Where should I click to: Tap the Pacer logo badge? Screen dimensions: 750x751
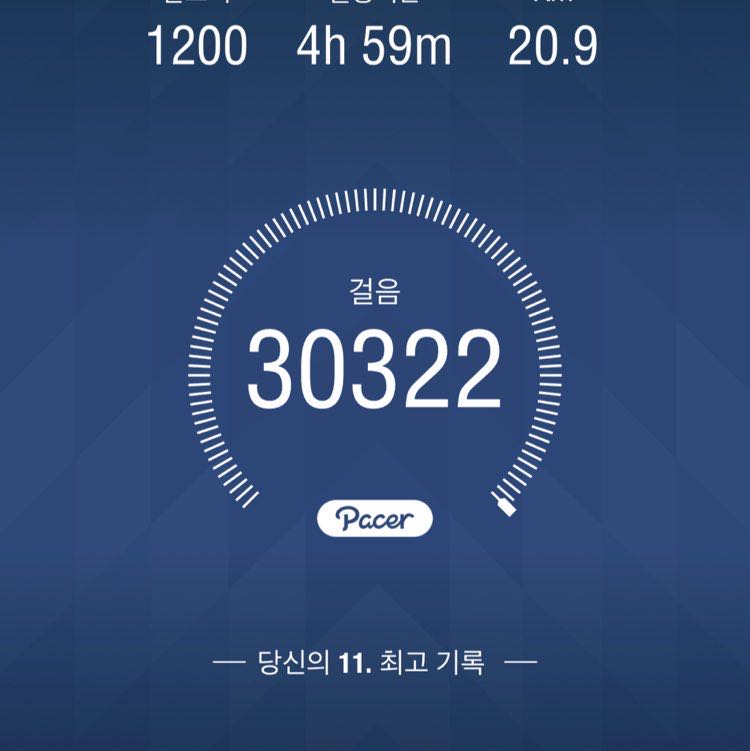(375, 516)
